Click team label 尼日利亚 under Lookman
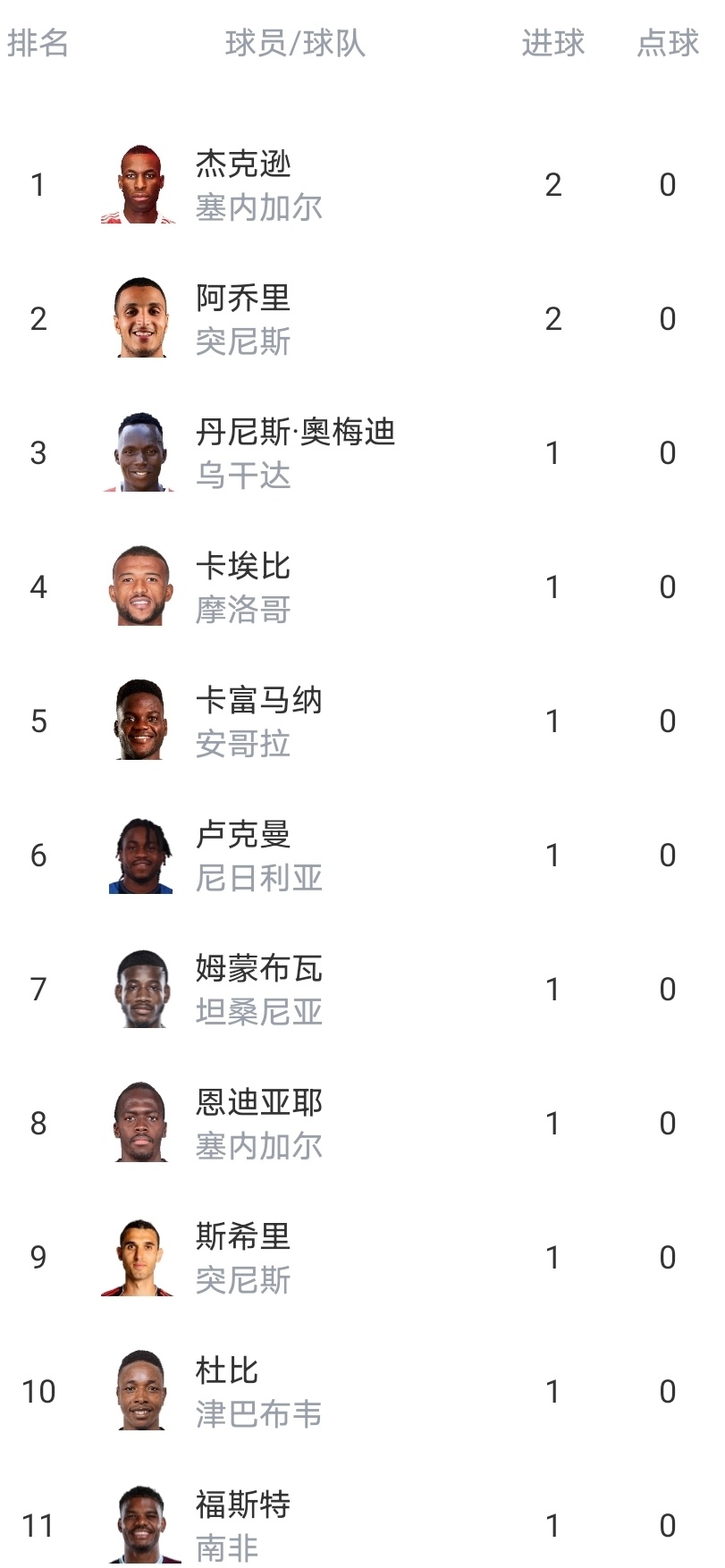 [x=259, y=878]
